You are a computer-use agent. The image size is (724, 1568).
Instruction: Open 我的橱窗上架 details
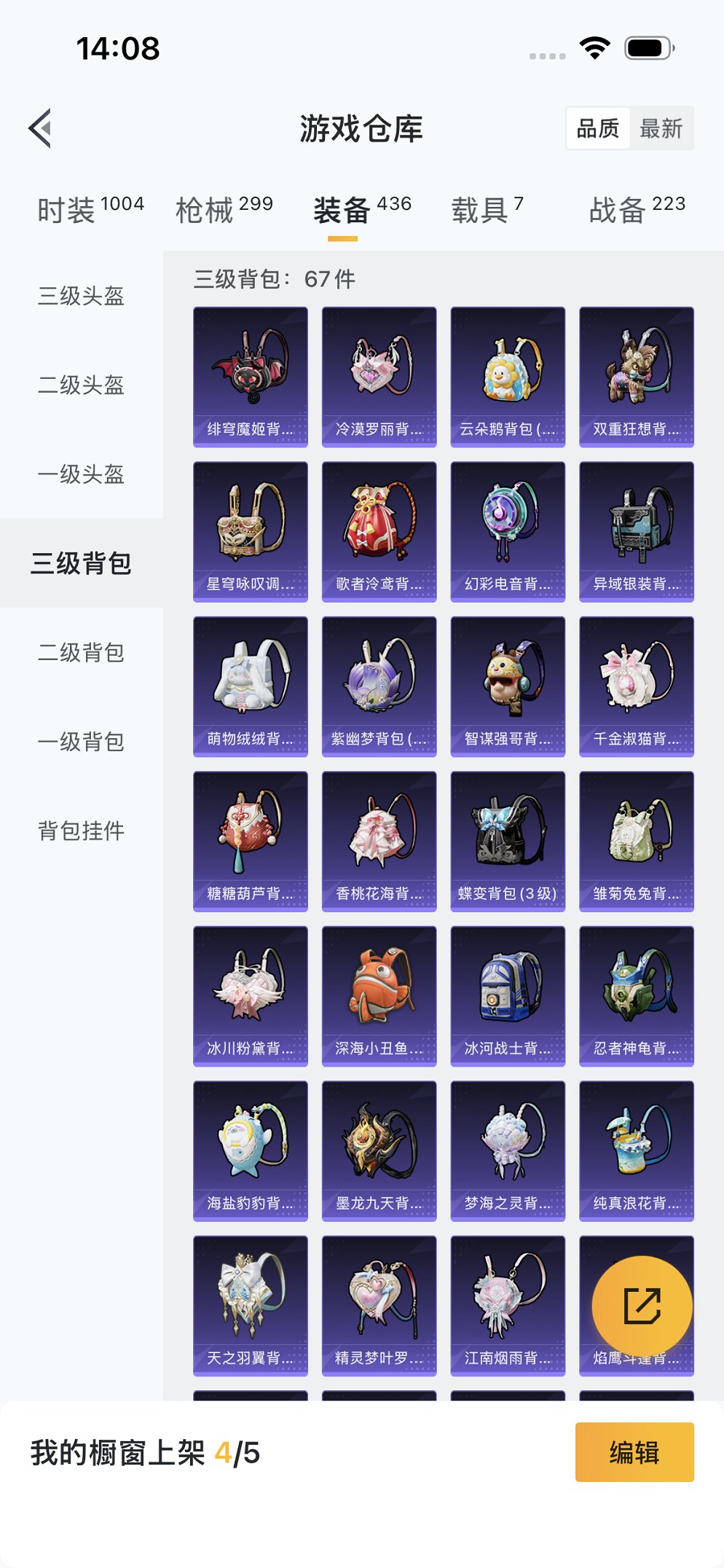pyautogui.click(x=121, y=1452)
